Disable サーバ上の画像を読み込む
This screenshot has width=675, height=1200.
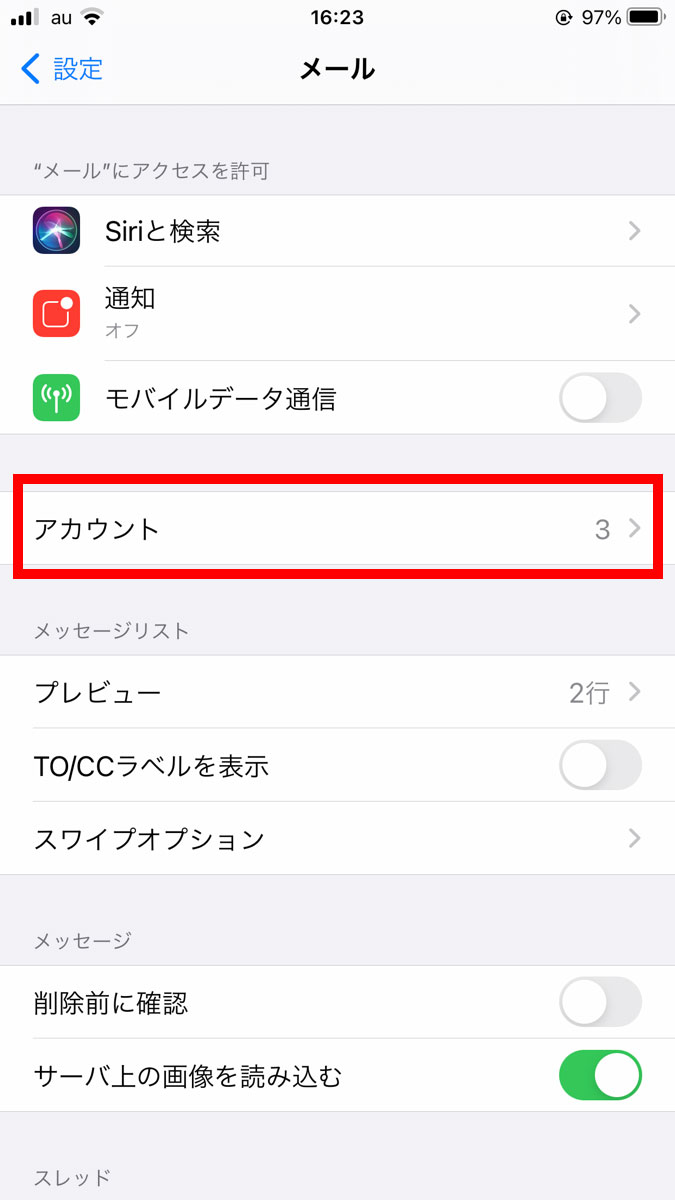[600, 1076]
